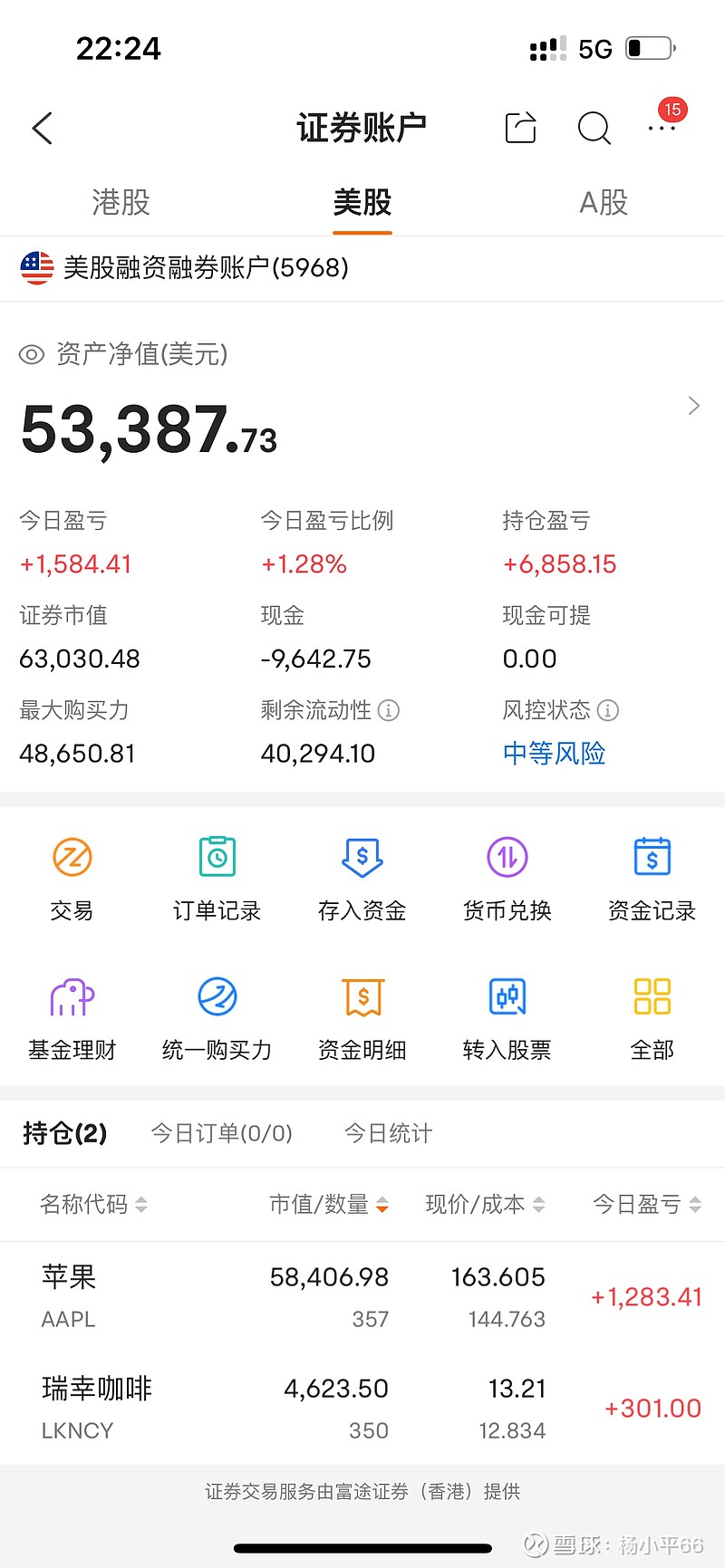Open the search magnifier icon

coord(594,129)
